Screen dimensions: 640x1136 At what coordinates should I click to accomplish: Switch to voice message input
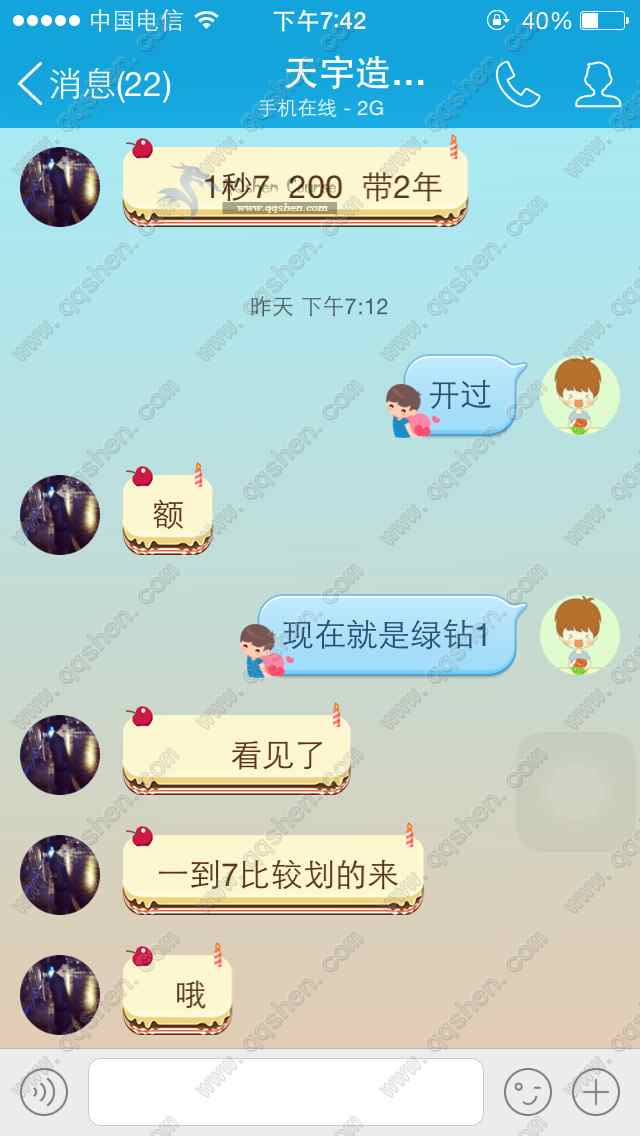pos(44,1091)
